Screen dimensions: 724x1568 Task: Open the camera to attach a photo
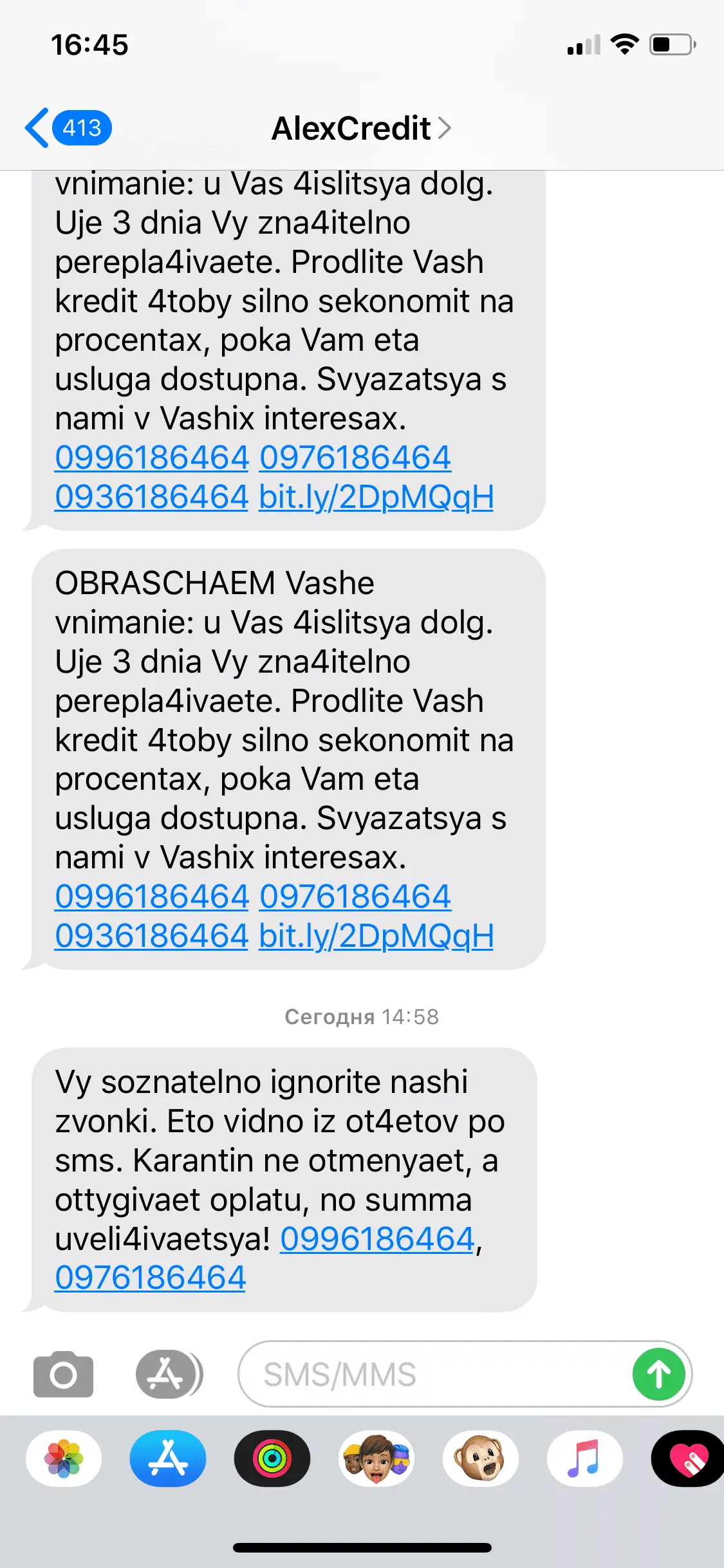pyautogui.click(x=63, y=1374)
